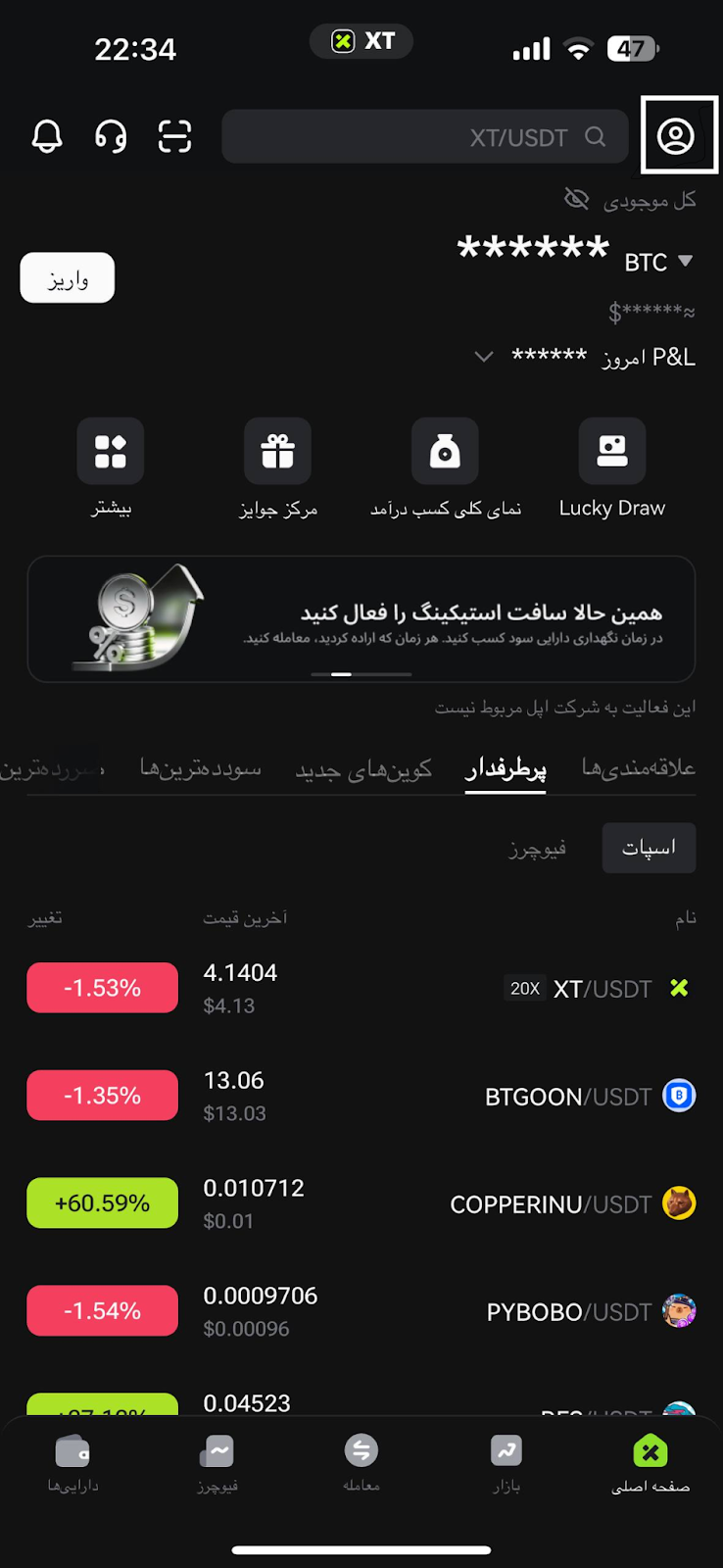Toggle balance visibility eye icon
Viewport: 723px width, 1568px height.
576,200
